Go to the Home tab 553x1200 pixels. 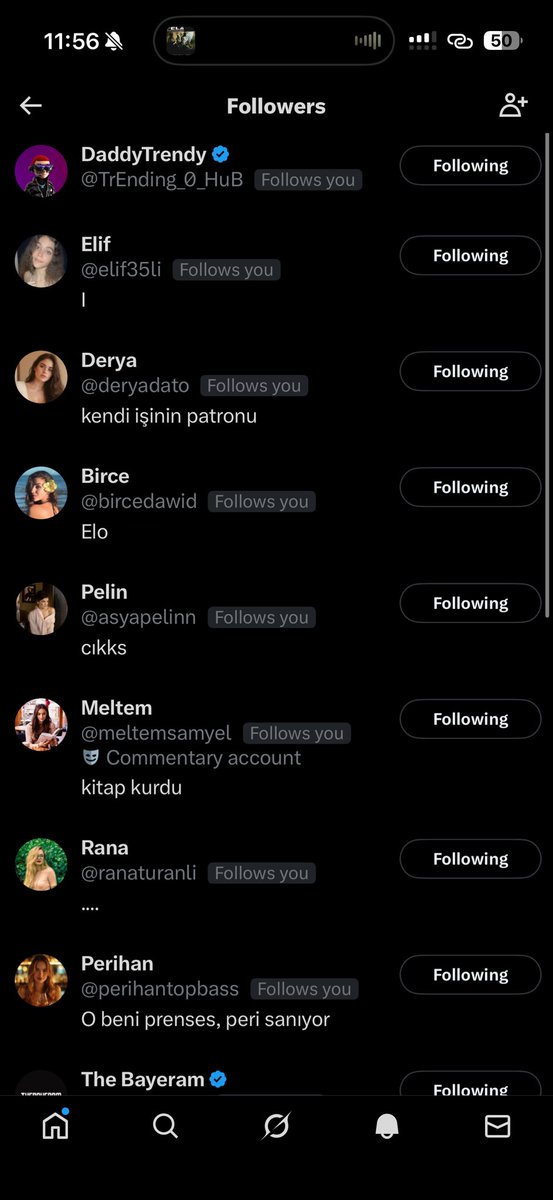[x=55, y=1126]
